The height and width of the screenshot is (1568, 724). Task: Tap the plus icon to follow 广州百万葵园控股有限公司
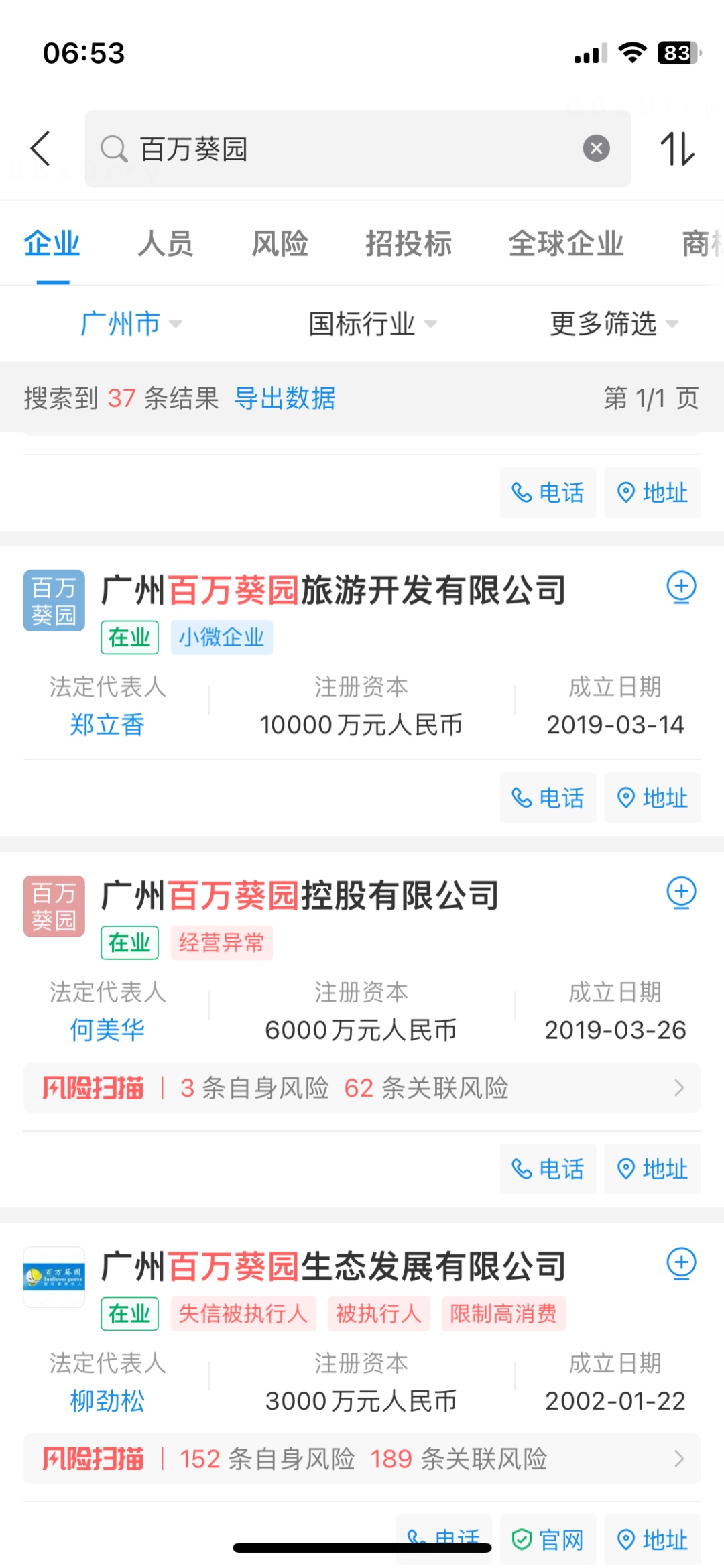[x=681, y=892]
